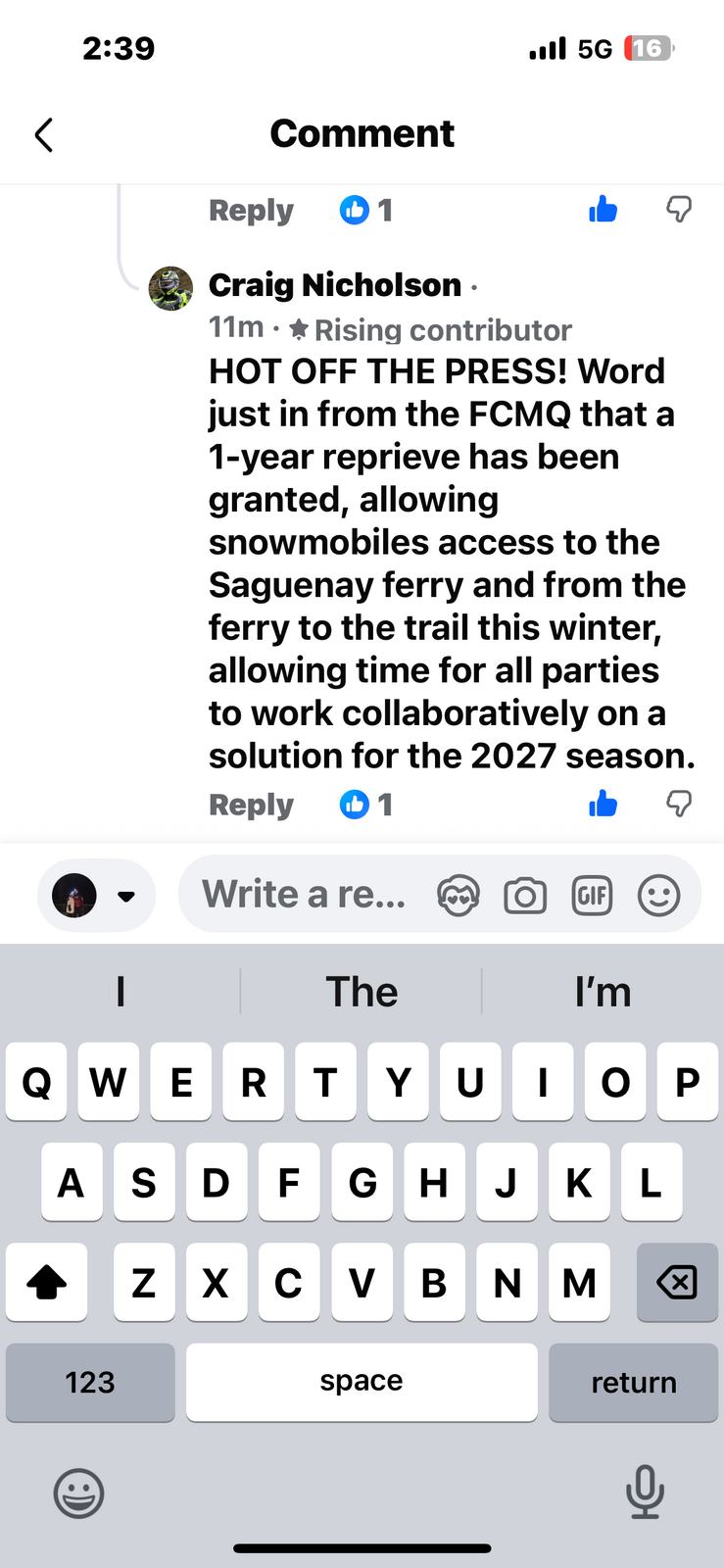Focus the Write a reply field
Viewport: 724px width, 1568px height.
click(304, 895)
